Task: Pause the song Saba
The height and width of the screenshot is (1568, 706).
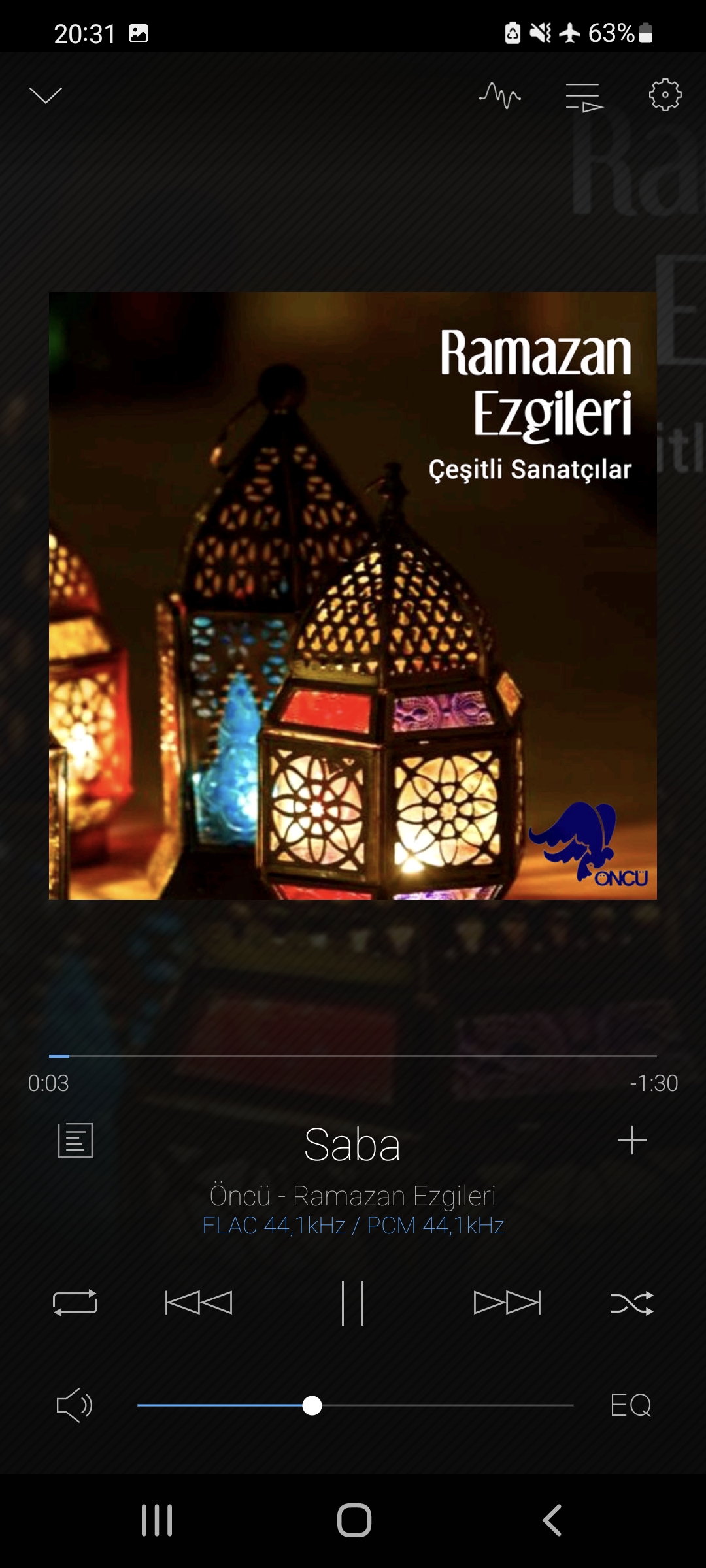Action: [352, 1303]
